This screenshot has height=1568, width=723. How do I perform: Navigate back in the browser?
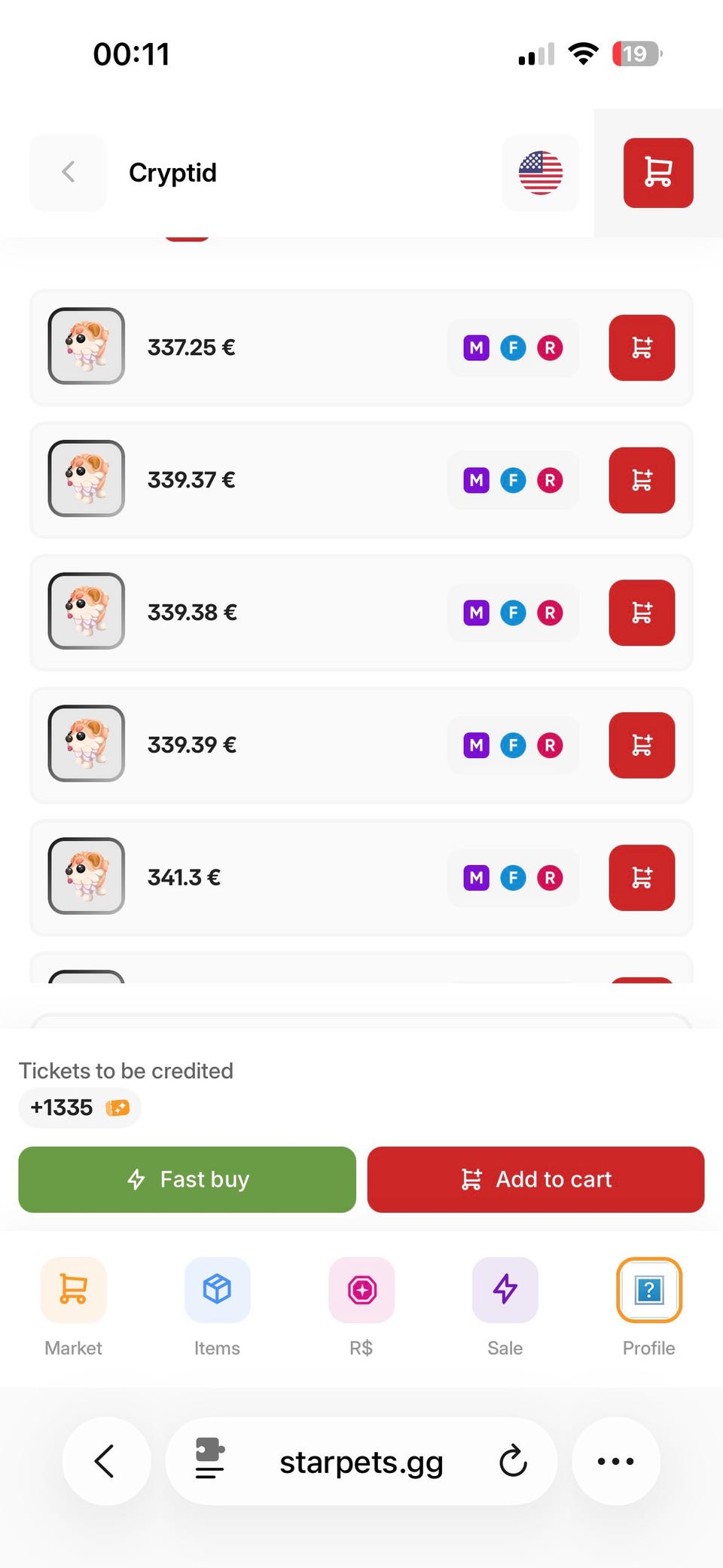[x=105, y=1461]
